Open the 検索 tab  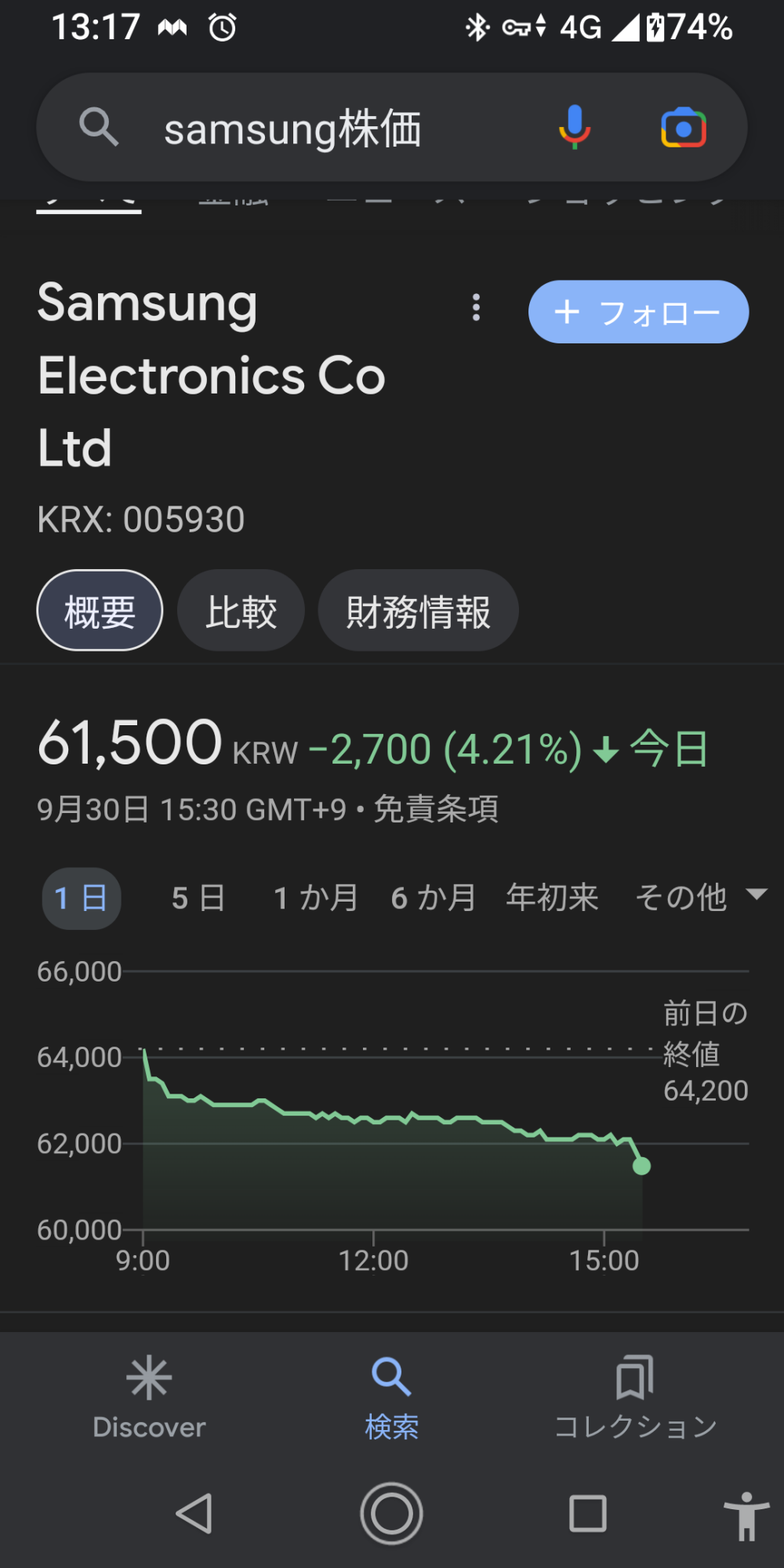point(392,1399)
